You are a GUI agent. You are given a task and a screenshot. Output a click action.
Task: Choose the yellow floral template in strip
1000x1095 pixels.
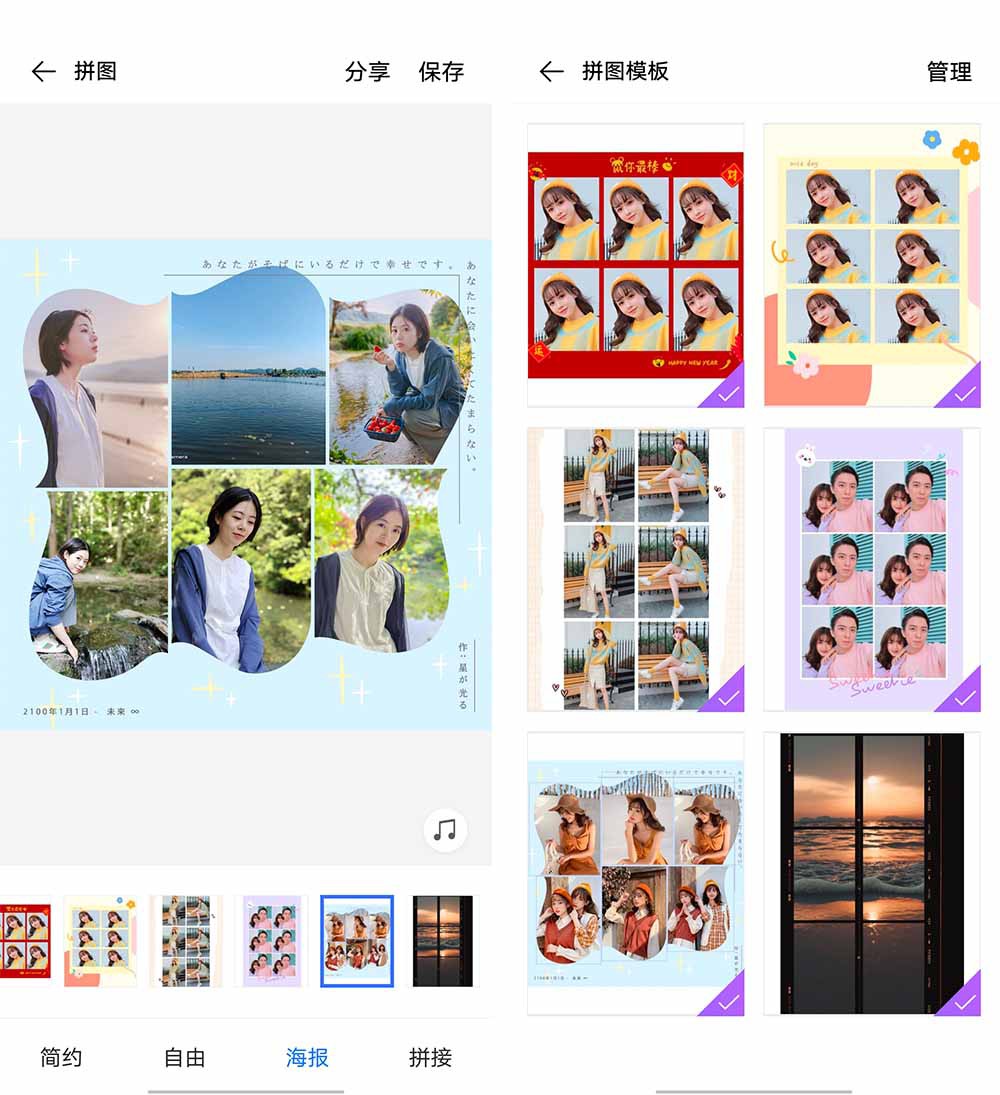click(x=100, y=941)
